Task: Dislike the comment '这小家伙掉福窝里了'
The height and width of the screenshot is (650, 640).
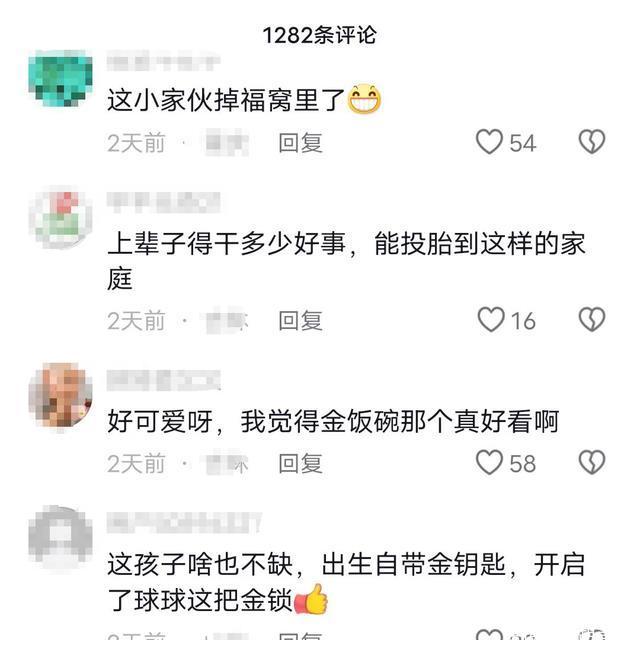Action: coord(592,143)
